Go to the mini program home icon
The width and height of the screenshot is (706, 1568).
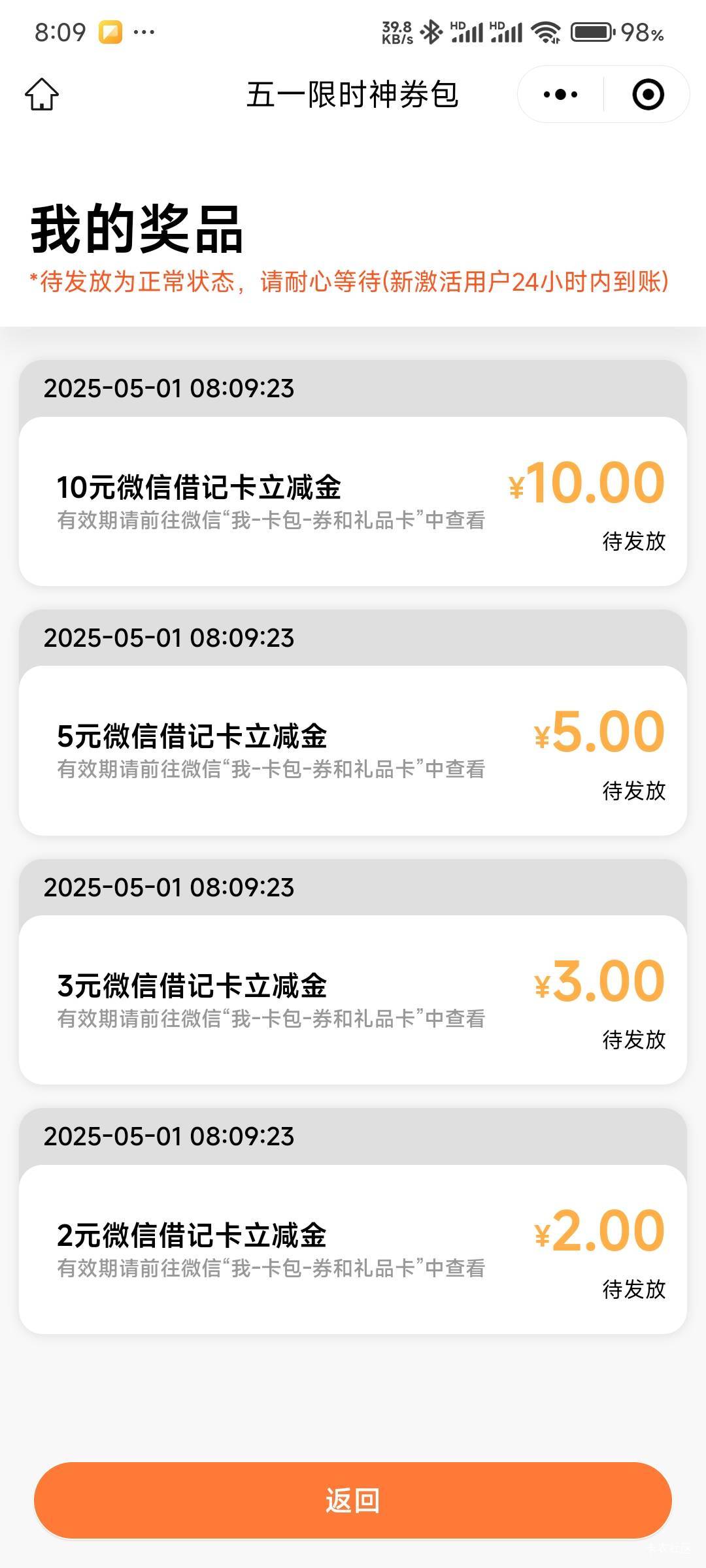[x=42, y=95]
